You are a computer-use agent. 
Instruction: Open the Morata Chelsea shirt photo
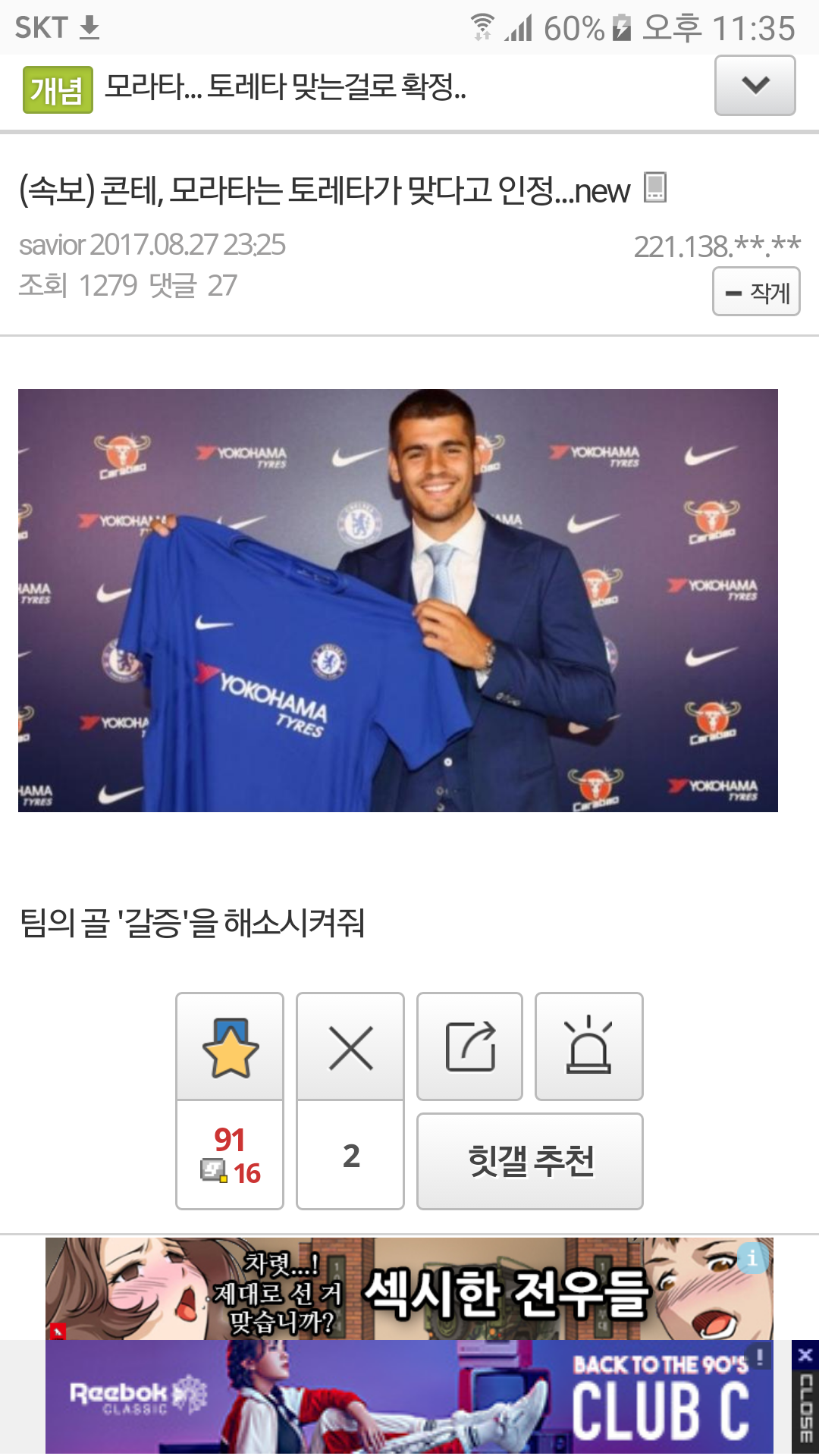398,600
